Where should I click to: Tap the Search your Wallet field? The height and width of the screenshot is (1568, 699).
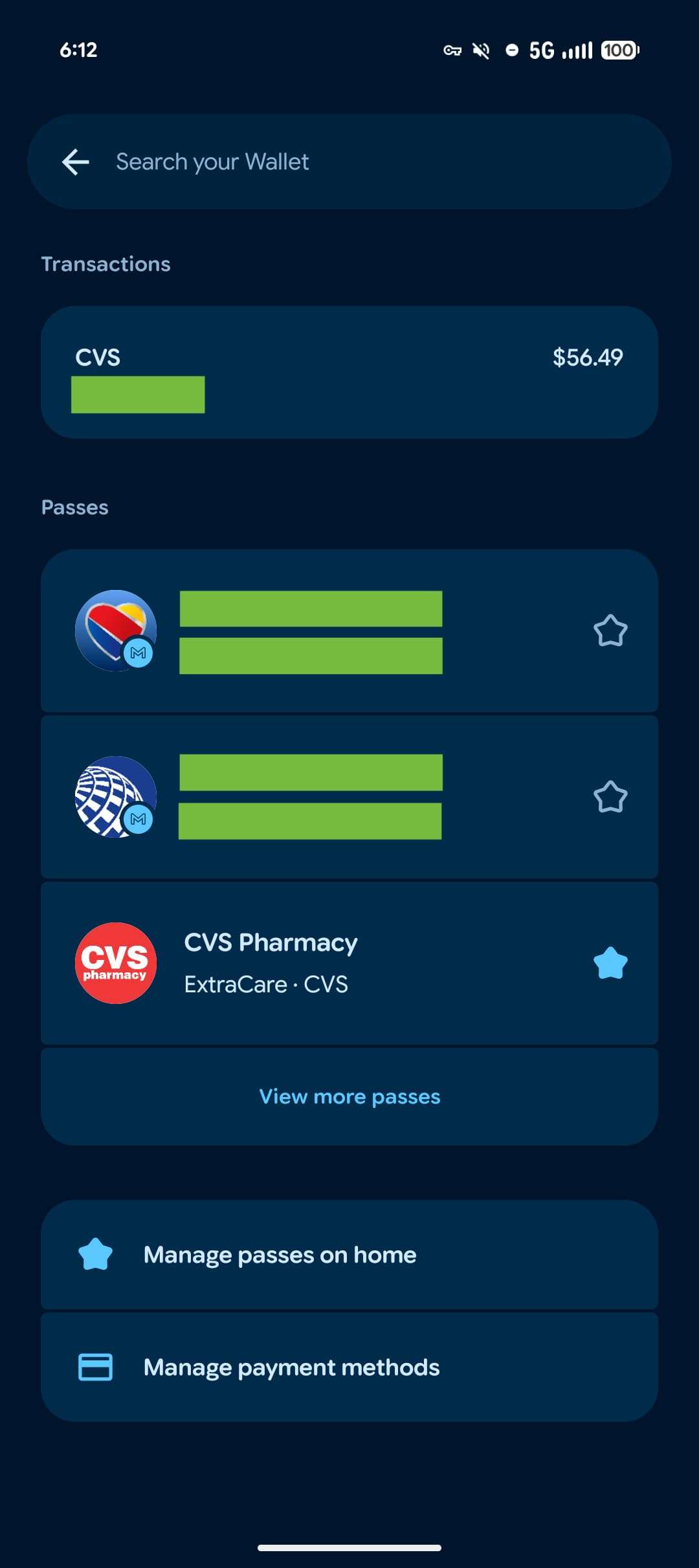(x=362, y=162)
